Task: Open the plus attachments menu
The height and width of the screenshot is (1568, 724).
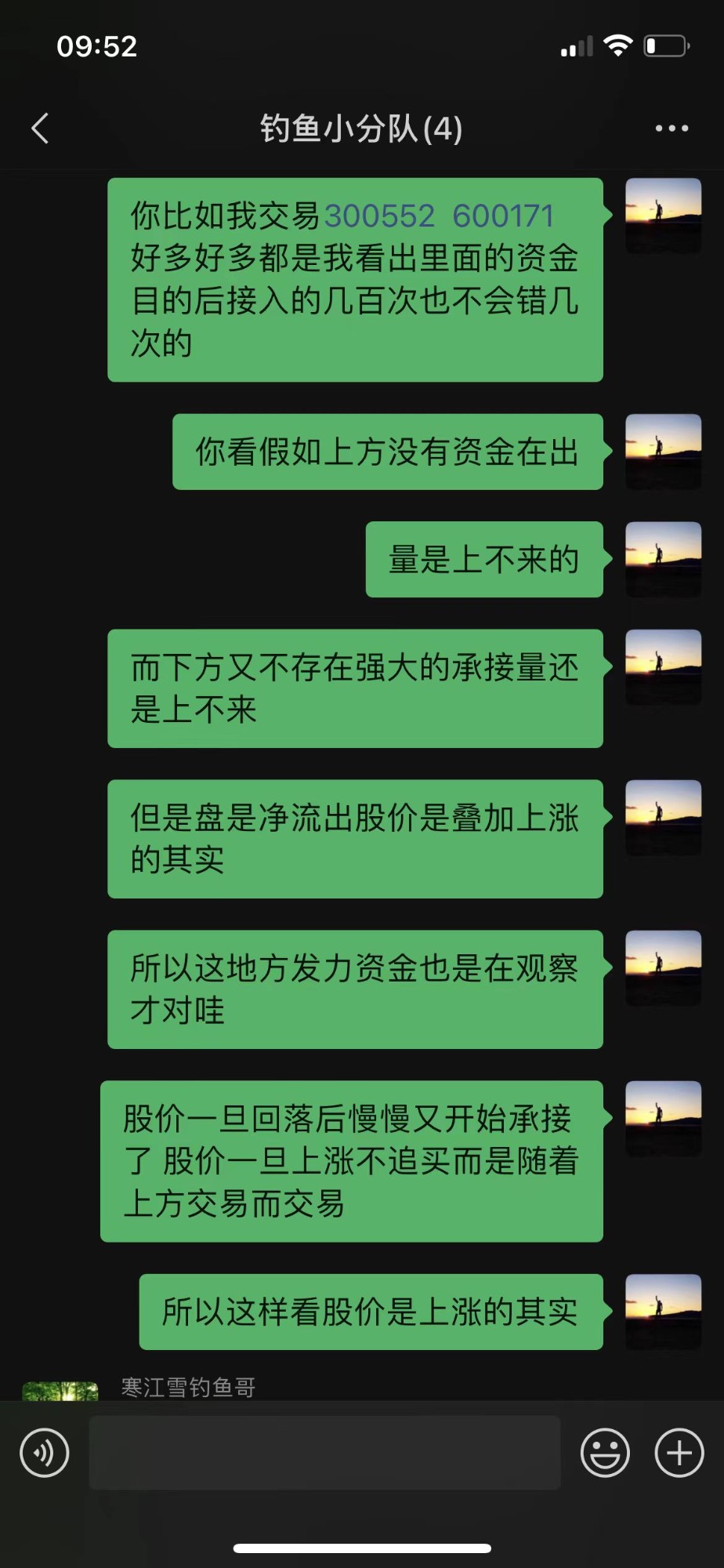Action: point(679,1453)
